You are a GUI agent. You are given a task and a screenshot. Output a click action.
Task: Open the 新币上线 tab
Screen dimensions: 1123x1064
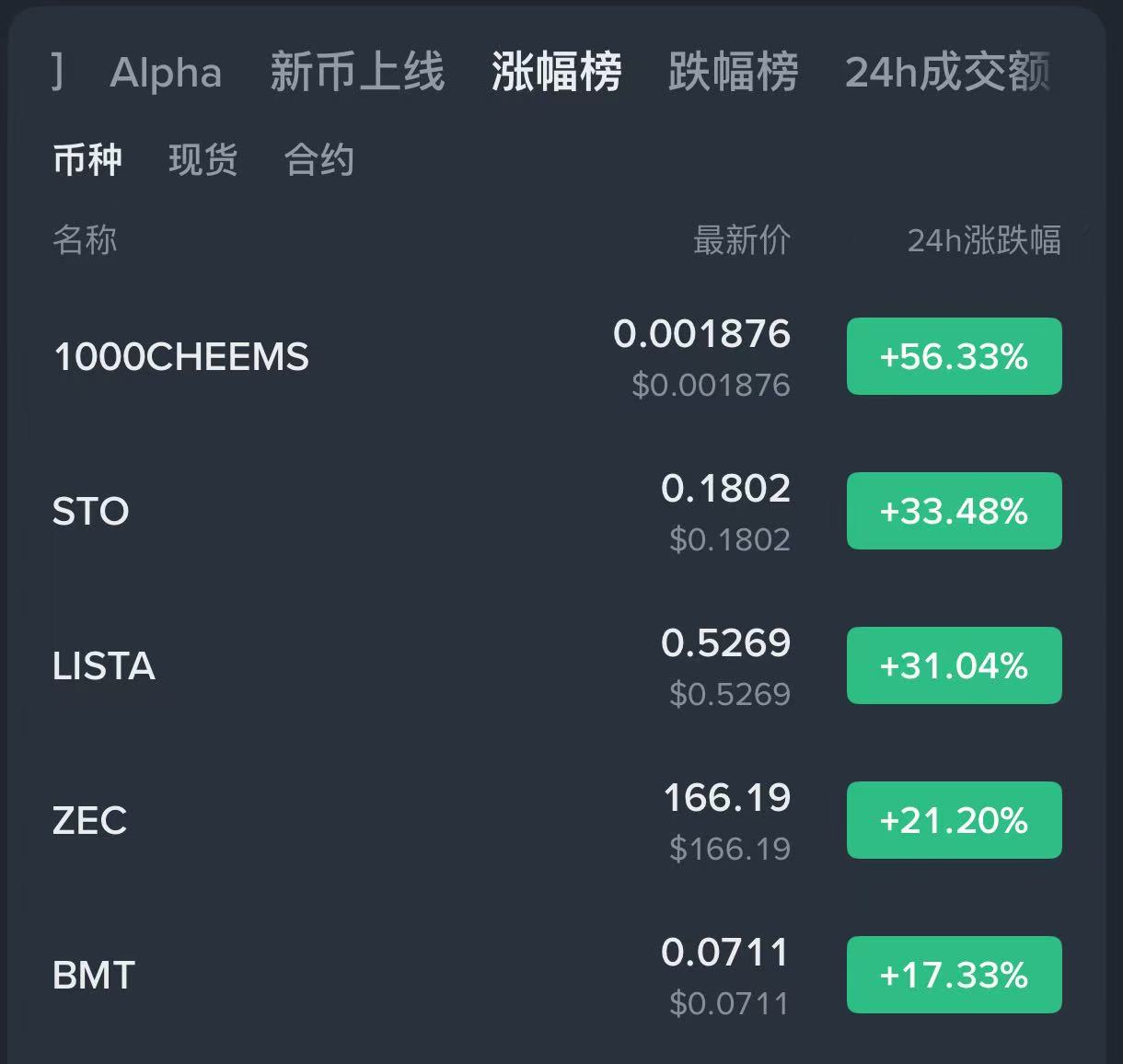pyautogui.click(x=357, y=73)
